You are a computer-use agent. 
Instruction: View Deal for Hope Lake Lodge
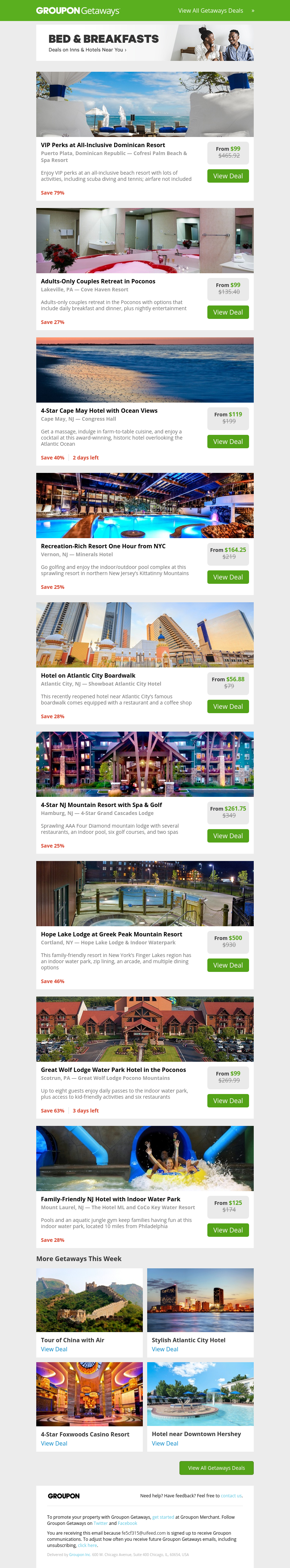coord(228,965)
